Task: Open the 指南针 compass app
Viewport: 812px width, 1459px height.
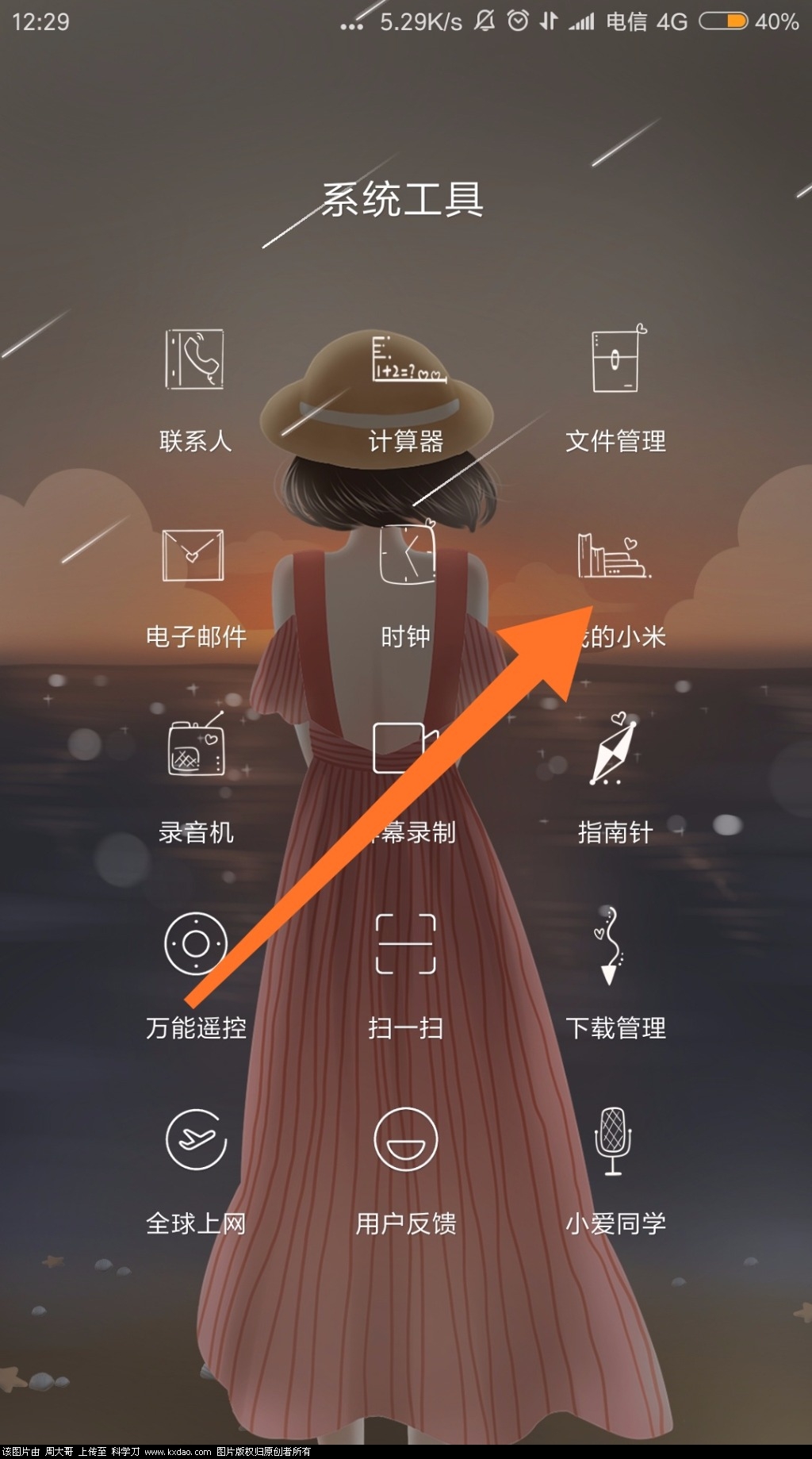Action: coord(615,750)
